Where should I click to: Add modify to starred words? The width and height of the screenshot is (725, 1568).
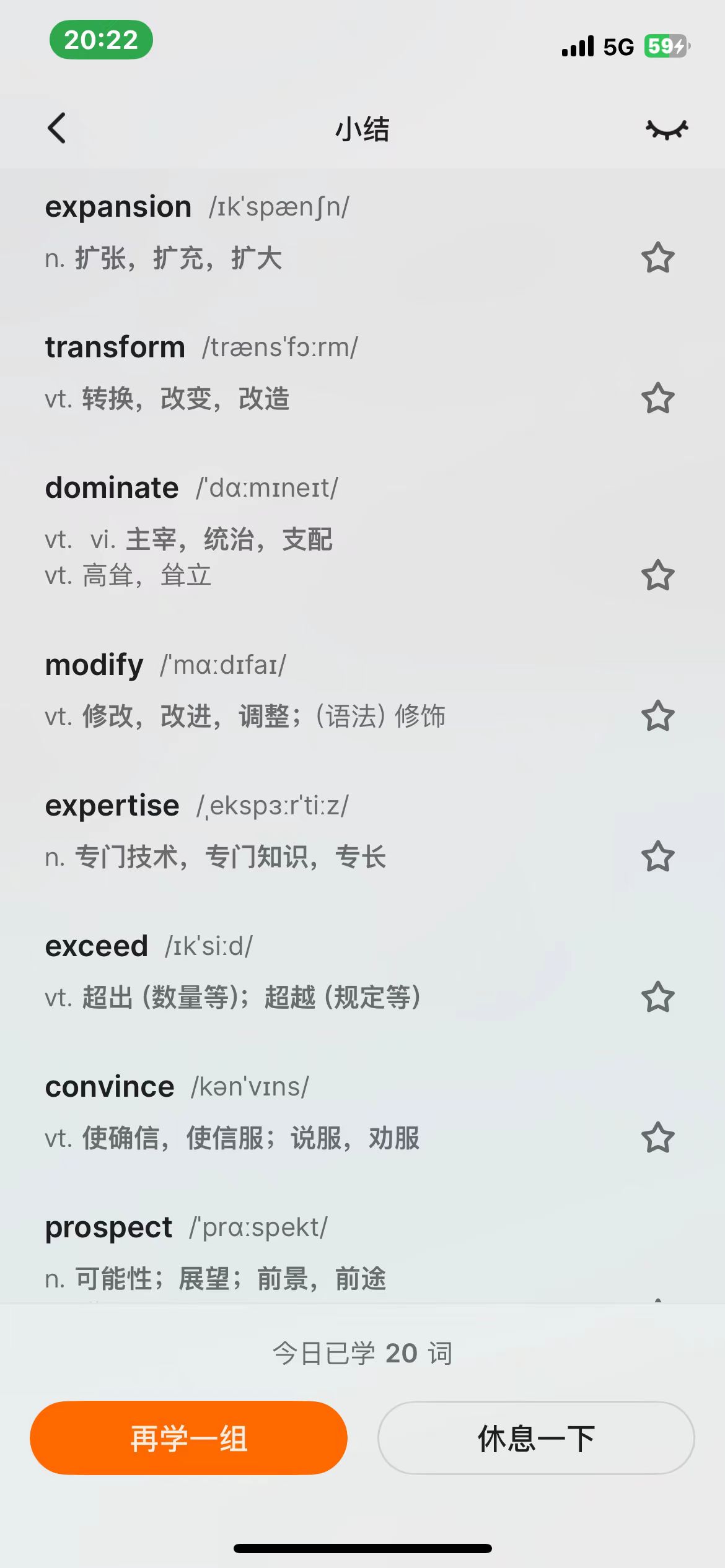click(x=657, y=716)
